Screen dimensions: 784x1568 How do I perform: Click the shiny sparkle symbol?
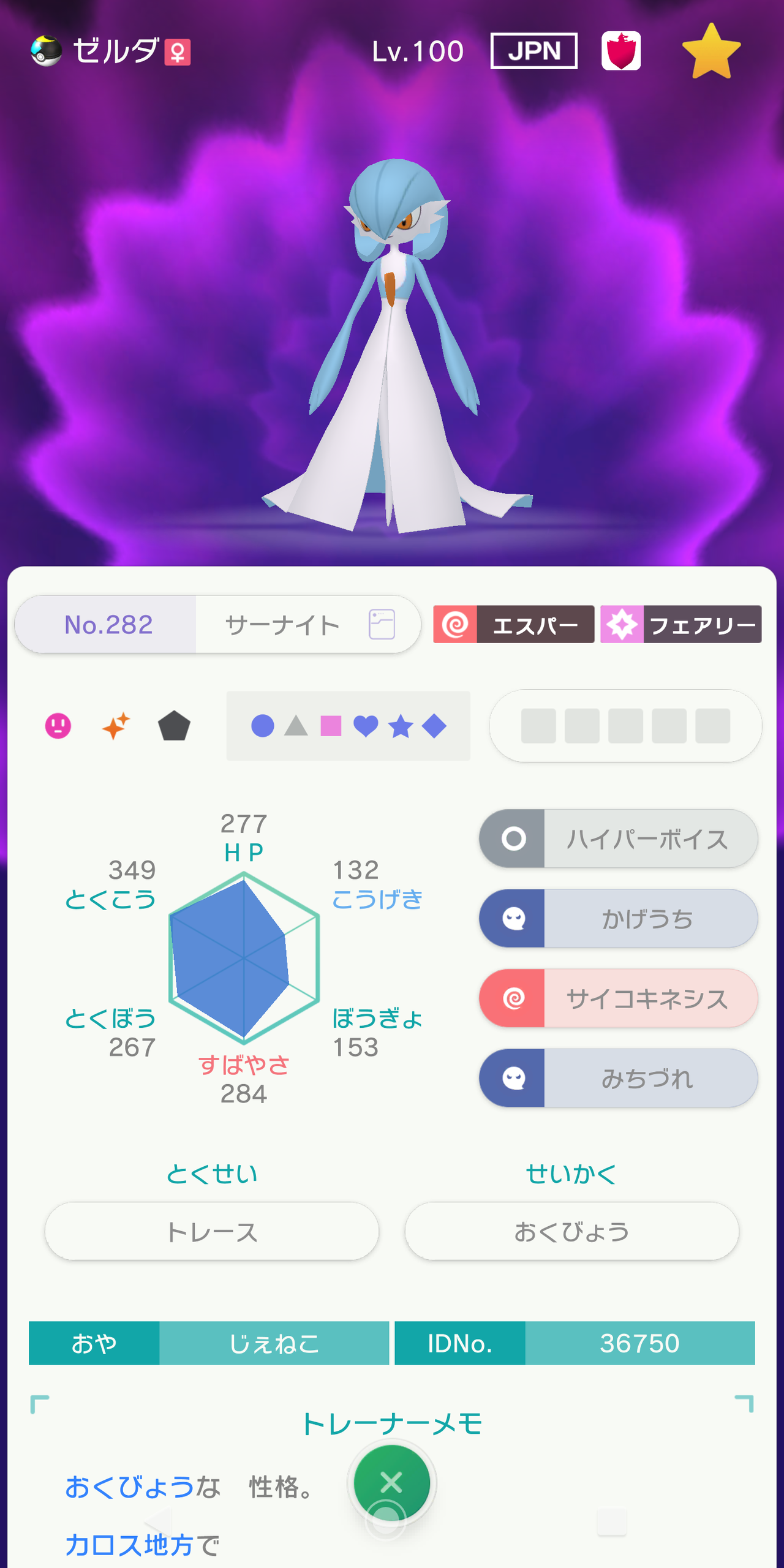coord(116,725)
